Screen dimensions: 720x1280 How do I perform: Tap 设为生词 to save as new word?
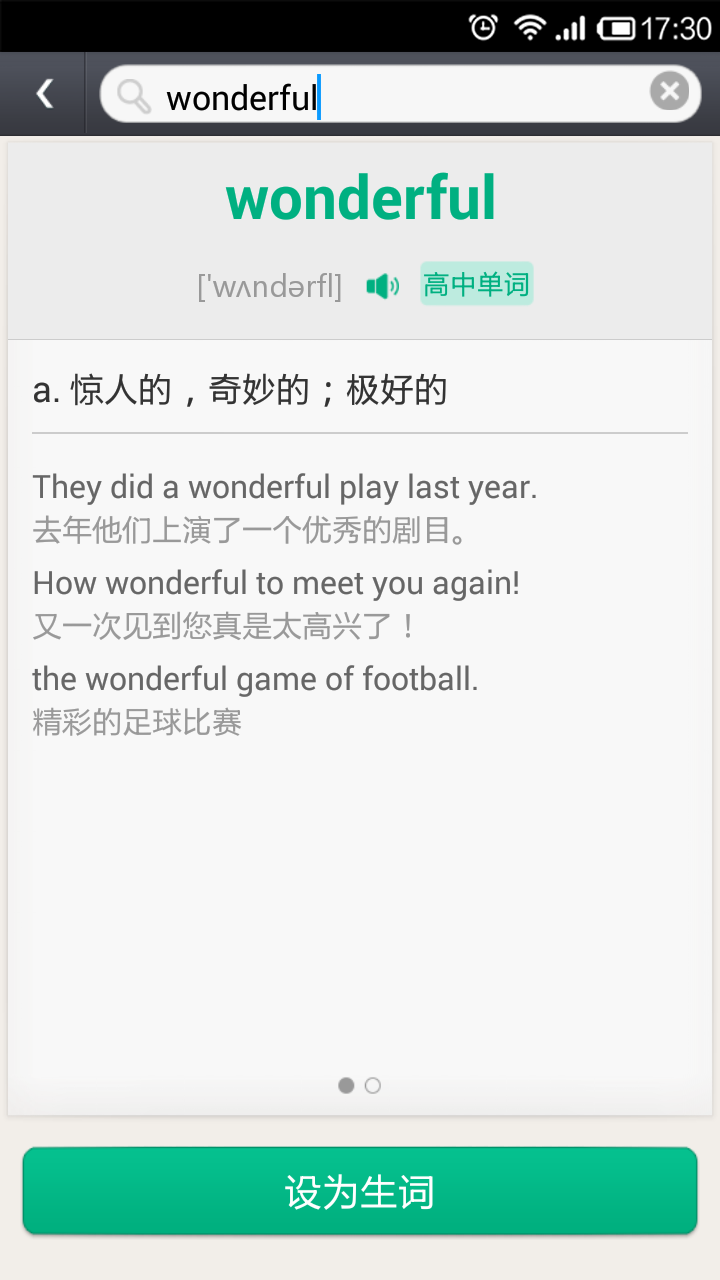tap(360, 1190)
